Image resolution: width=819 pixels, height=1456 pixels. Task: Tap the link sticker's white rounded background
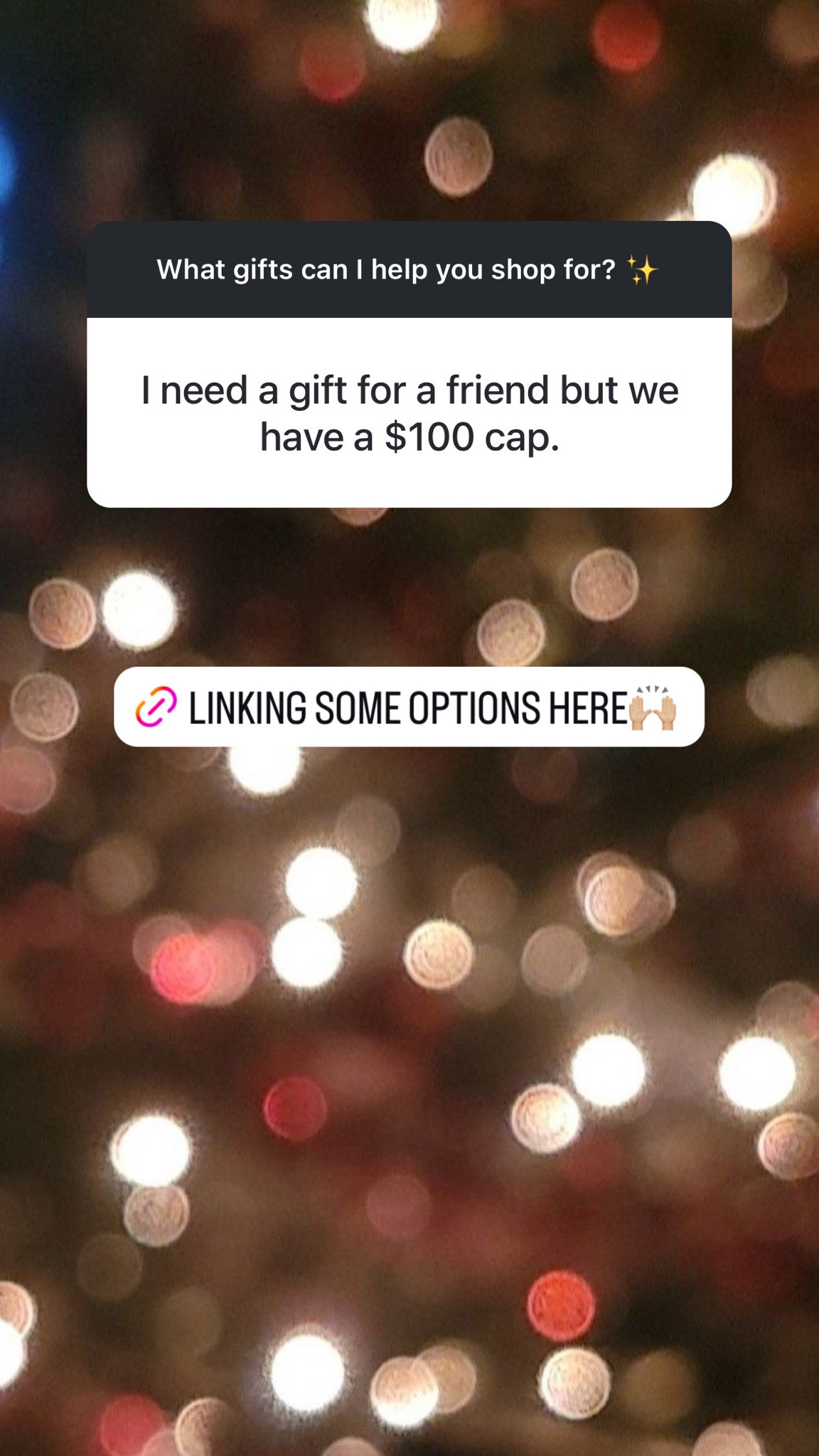click(409, 707)
